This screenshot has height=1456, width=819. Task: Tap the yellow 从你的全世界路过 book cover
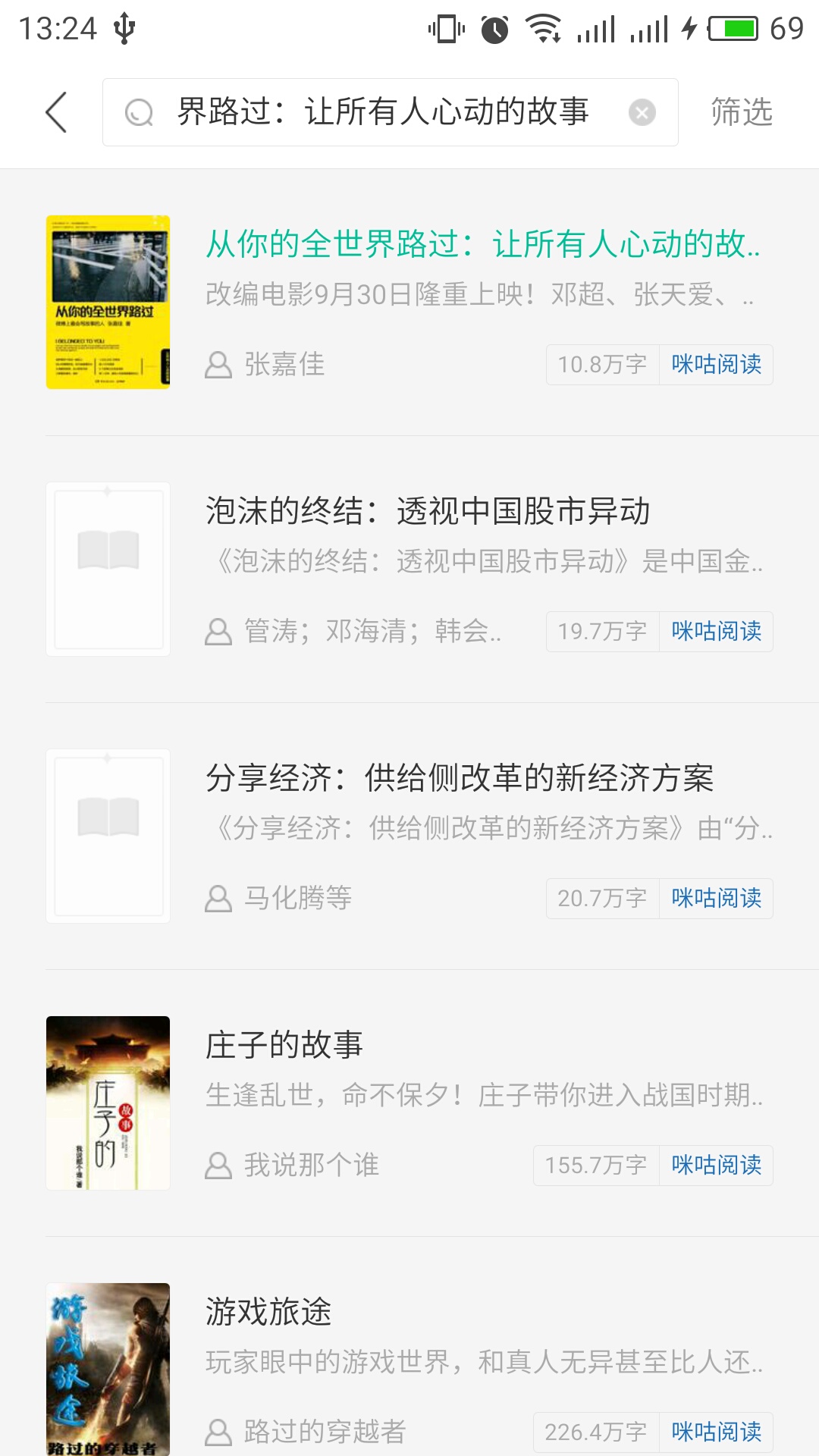click(x=108, y=303)
